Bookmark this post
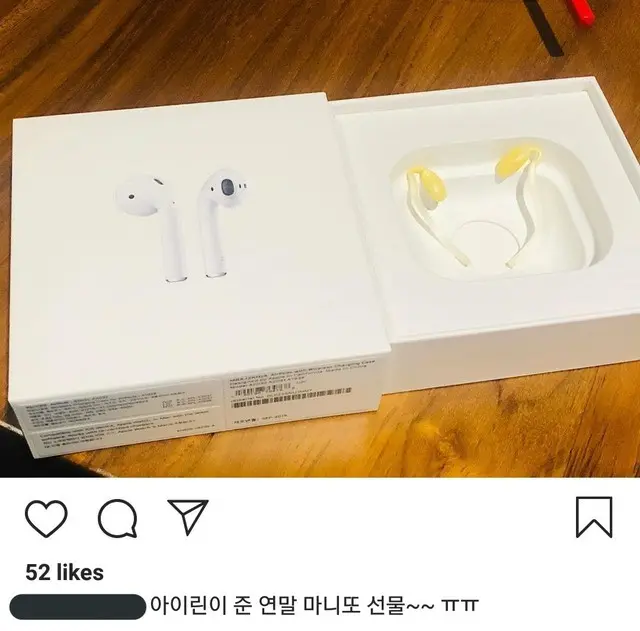 (x=594, y=518)
